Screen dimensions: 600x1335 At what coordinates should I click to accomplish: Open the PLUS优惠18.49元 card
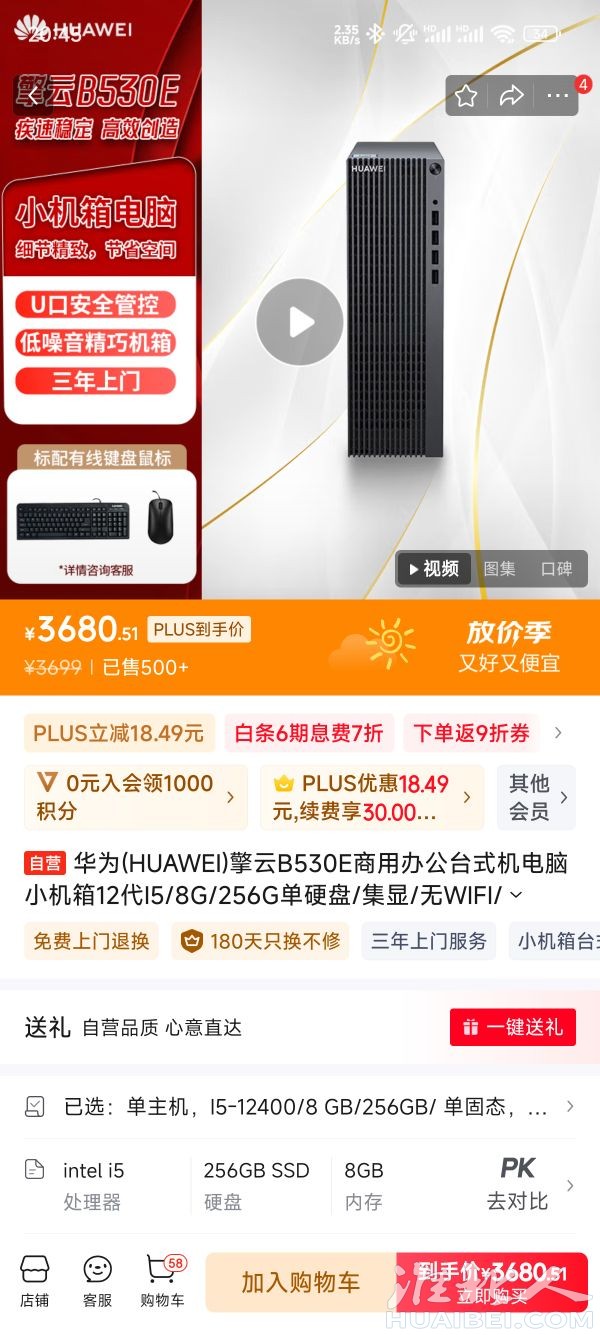pyautogui.click(x=371, y=797)
